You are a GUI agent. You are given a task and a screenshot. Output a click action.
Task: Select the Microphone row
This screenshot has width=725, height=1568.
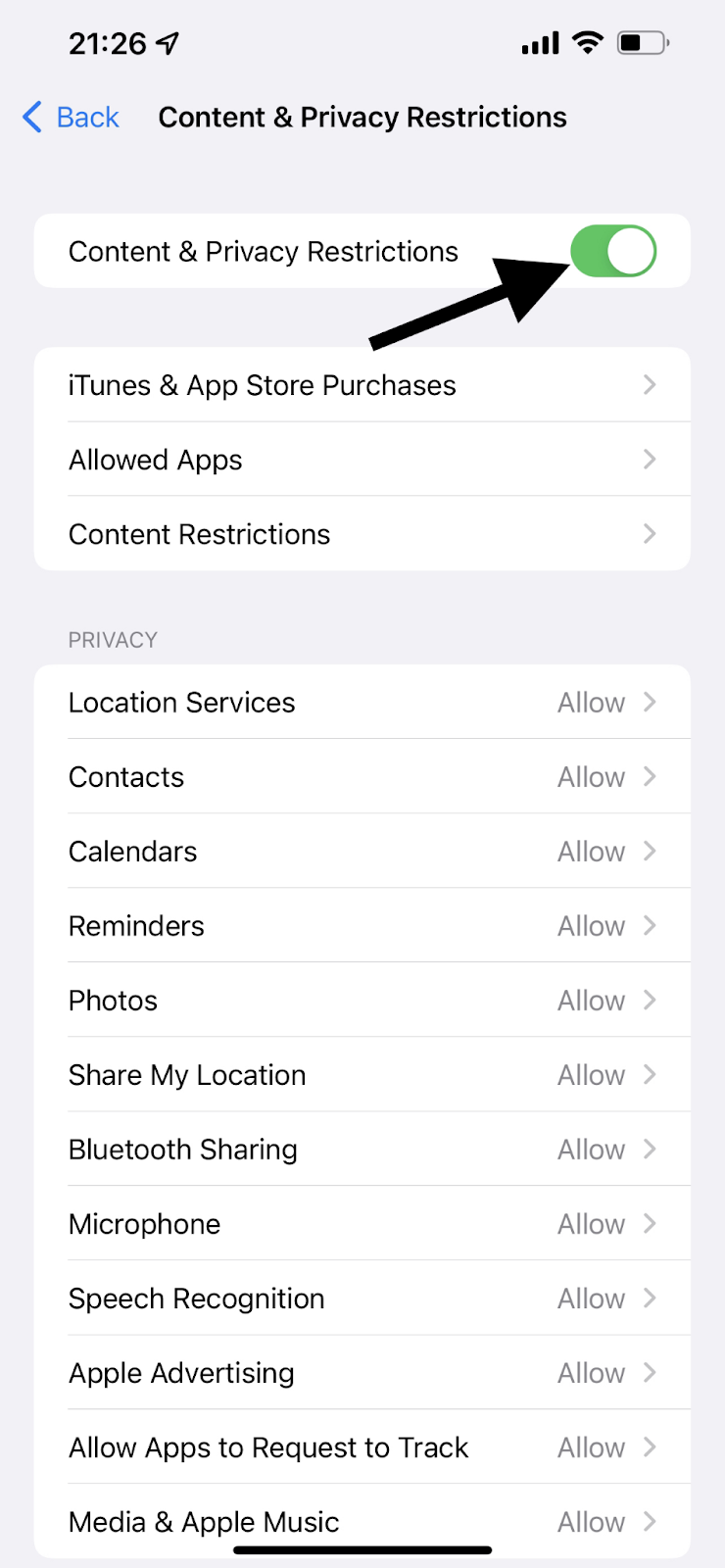point(362,1224)
